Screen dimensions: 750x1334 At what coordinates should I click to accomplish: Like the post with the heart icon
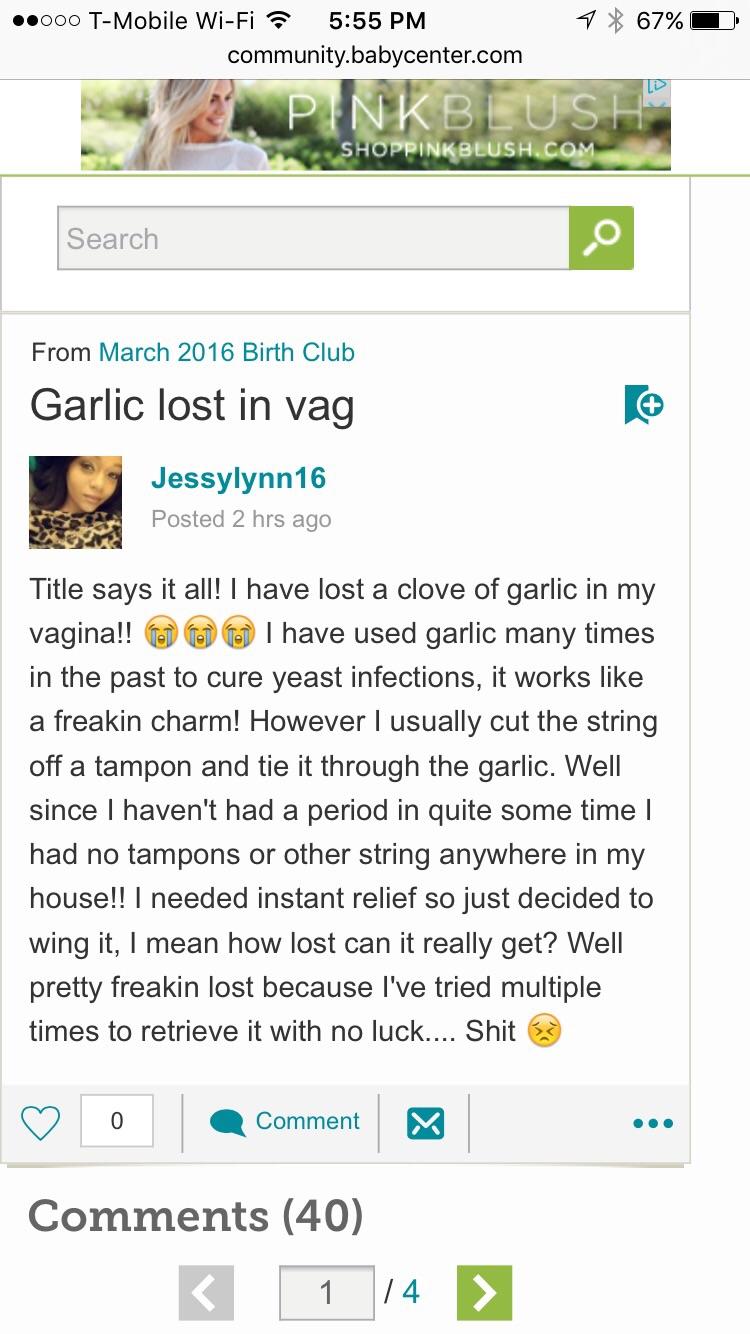coord(41,1122)
